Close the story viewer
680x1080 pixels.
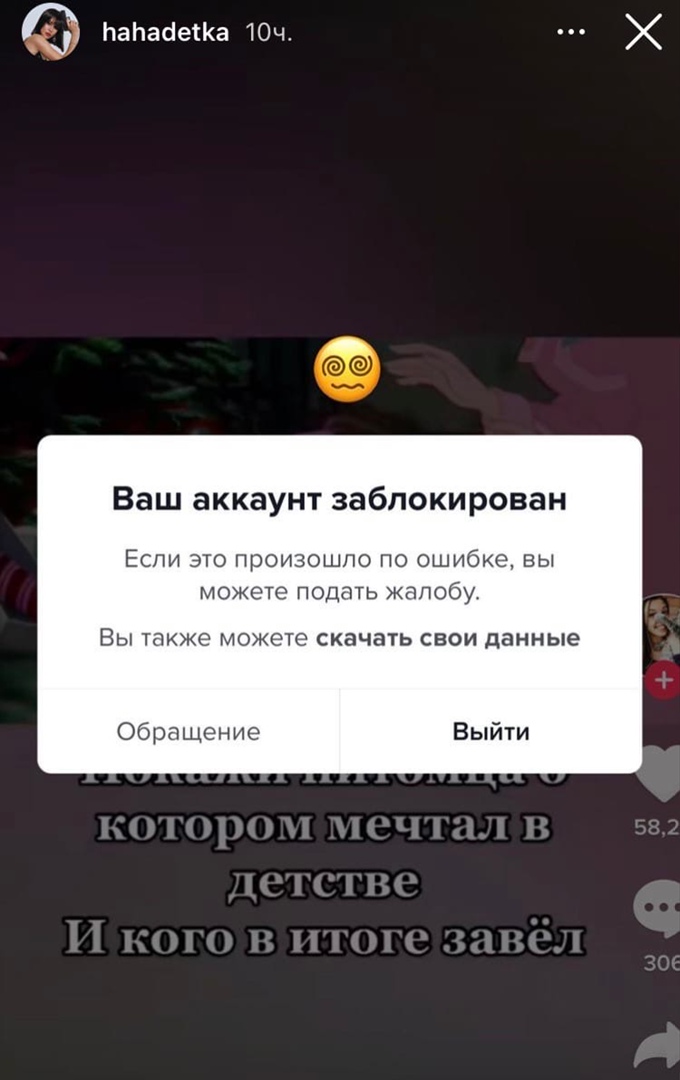[x=642, y=32]
